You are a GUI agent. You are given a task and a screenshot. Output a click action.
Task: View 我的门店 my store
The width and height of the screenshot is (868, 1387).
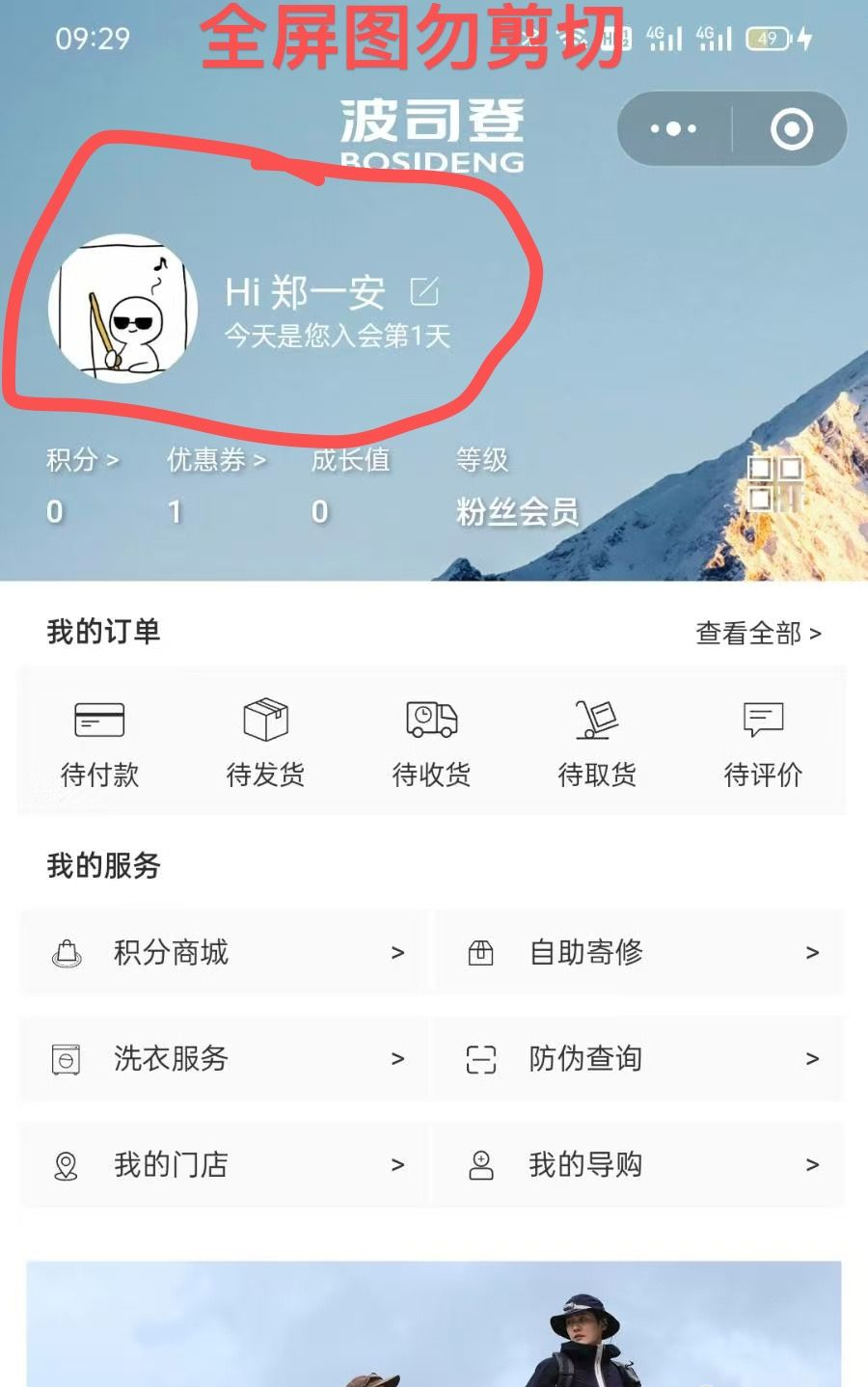[224, 1165]
